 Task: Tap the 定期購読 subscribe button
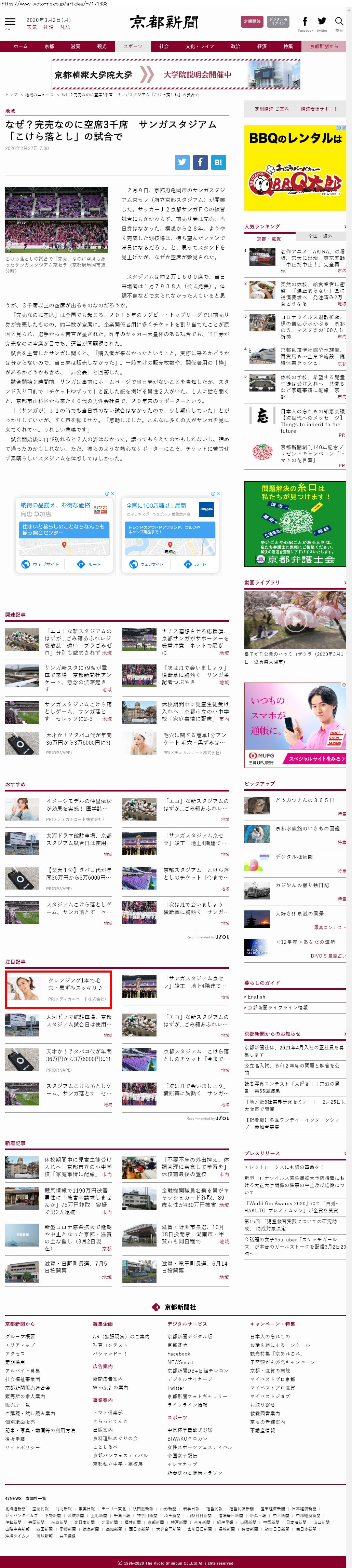(252, 21)
